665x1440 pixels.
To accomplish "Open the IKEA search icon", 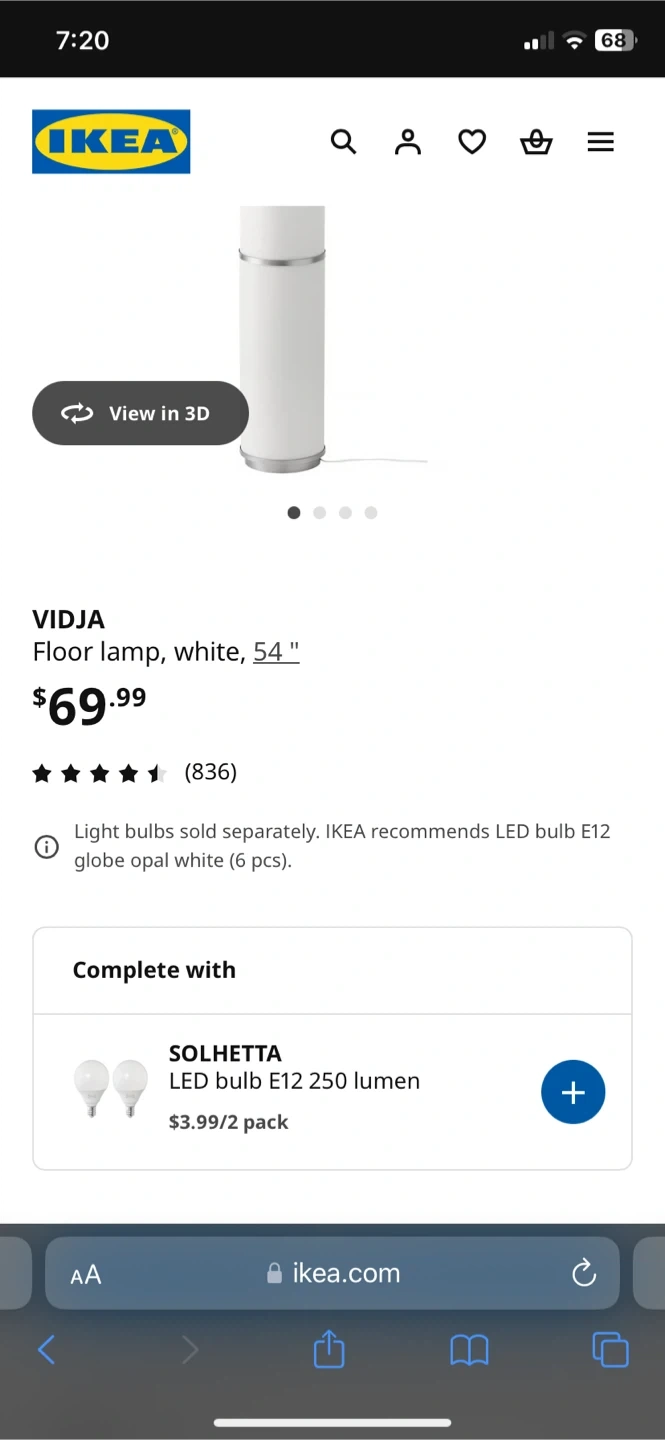I will point(343,142).
